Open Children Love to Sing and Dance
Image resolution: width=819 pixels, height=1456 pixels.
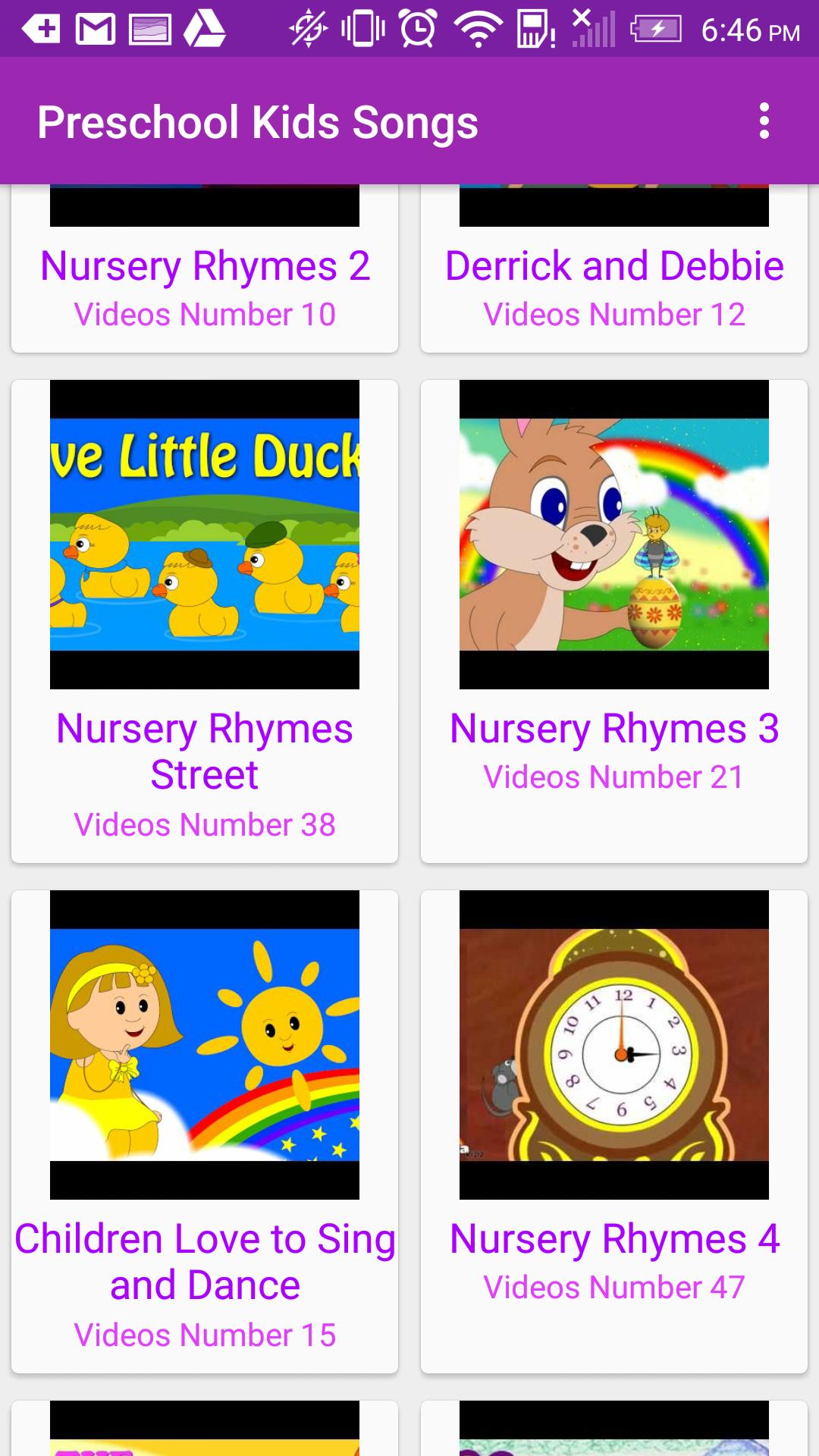tap(205, 1260)
